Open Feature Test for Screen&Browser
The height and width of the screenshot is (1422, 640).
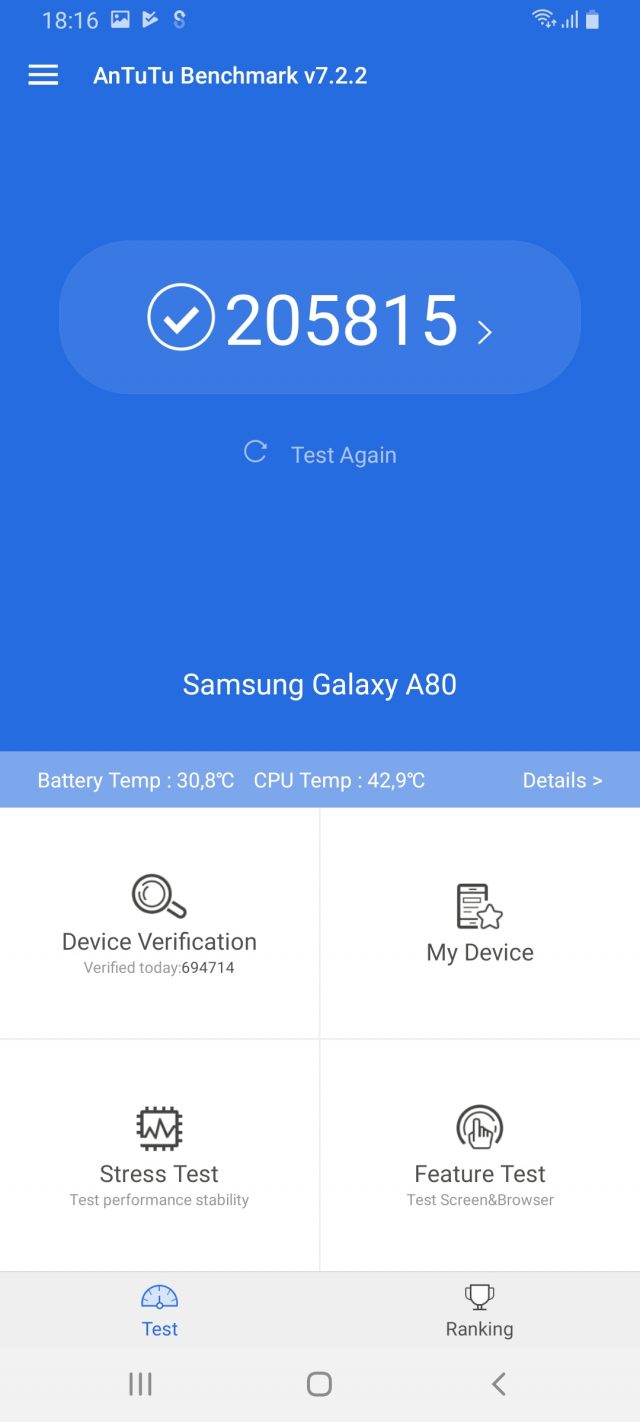[x=480, y=1155]
